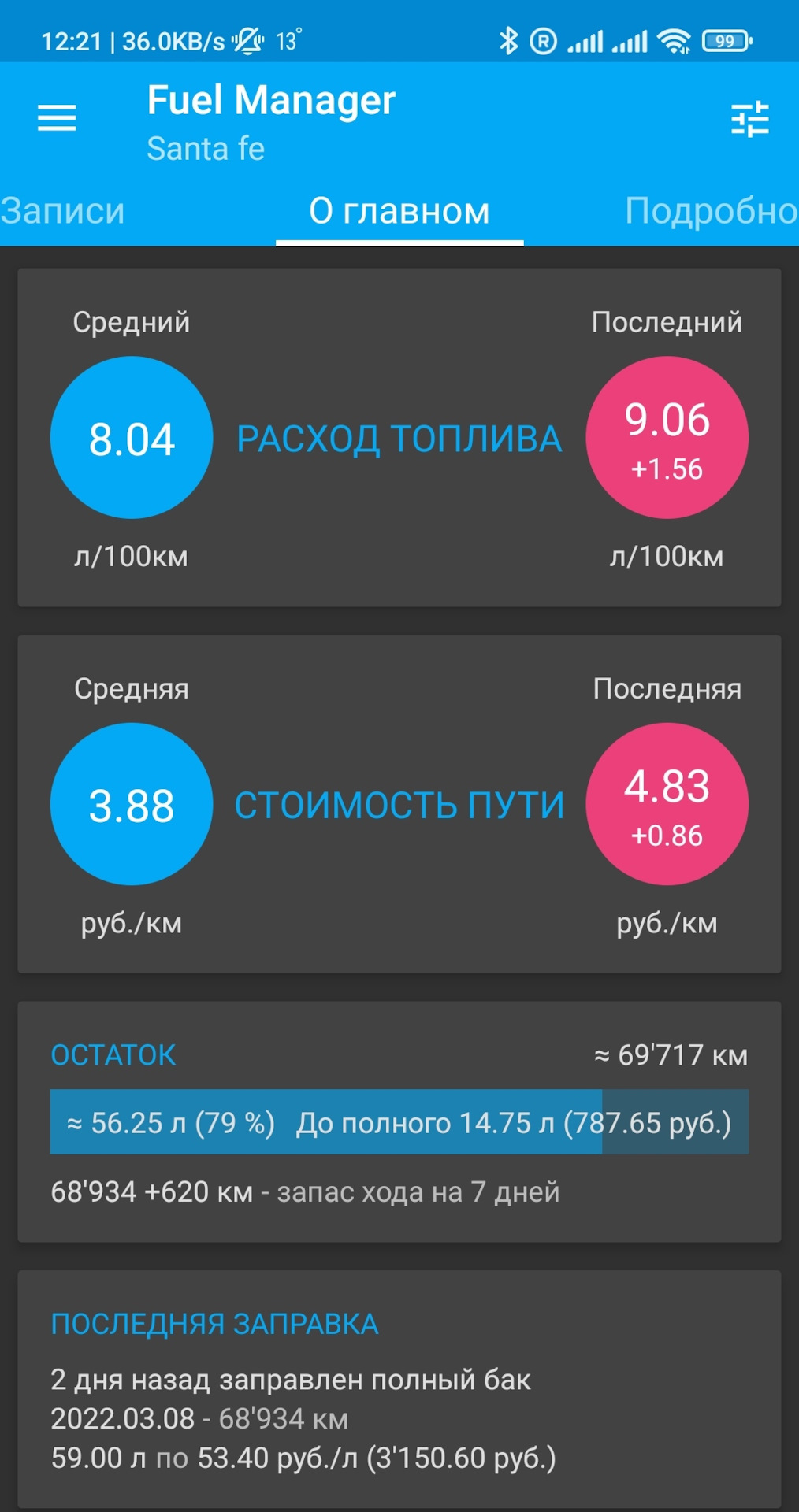This screenshot has width=799, height=1512.
Task: Open the hamburger navigation drawer menu
Action: tap(57, 118)
